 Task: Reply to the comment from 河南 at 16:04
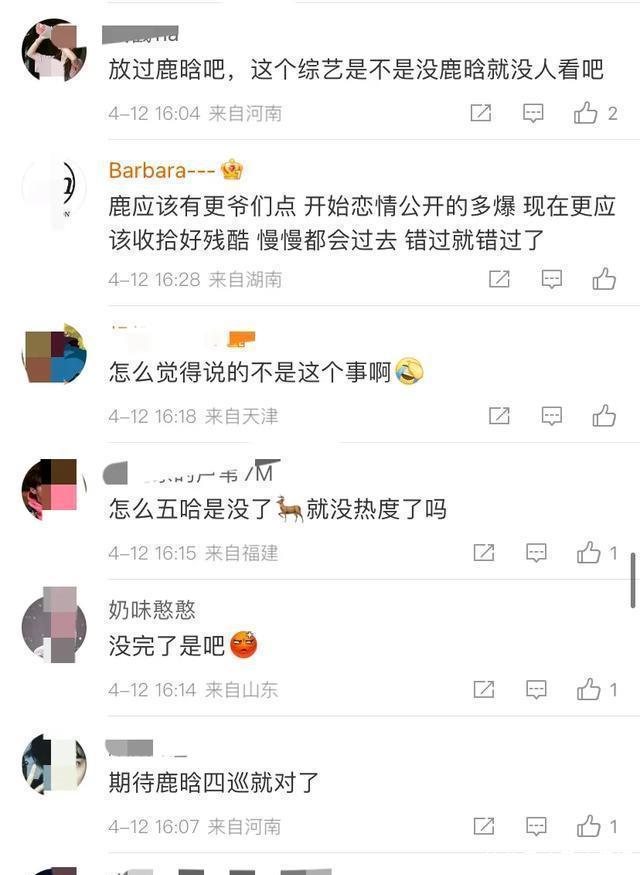[534, 113]
